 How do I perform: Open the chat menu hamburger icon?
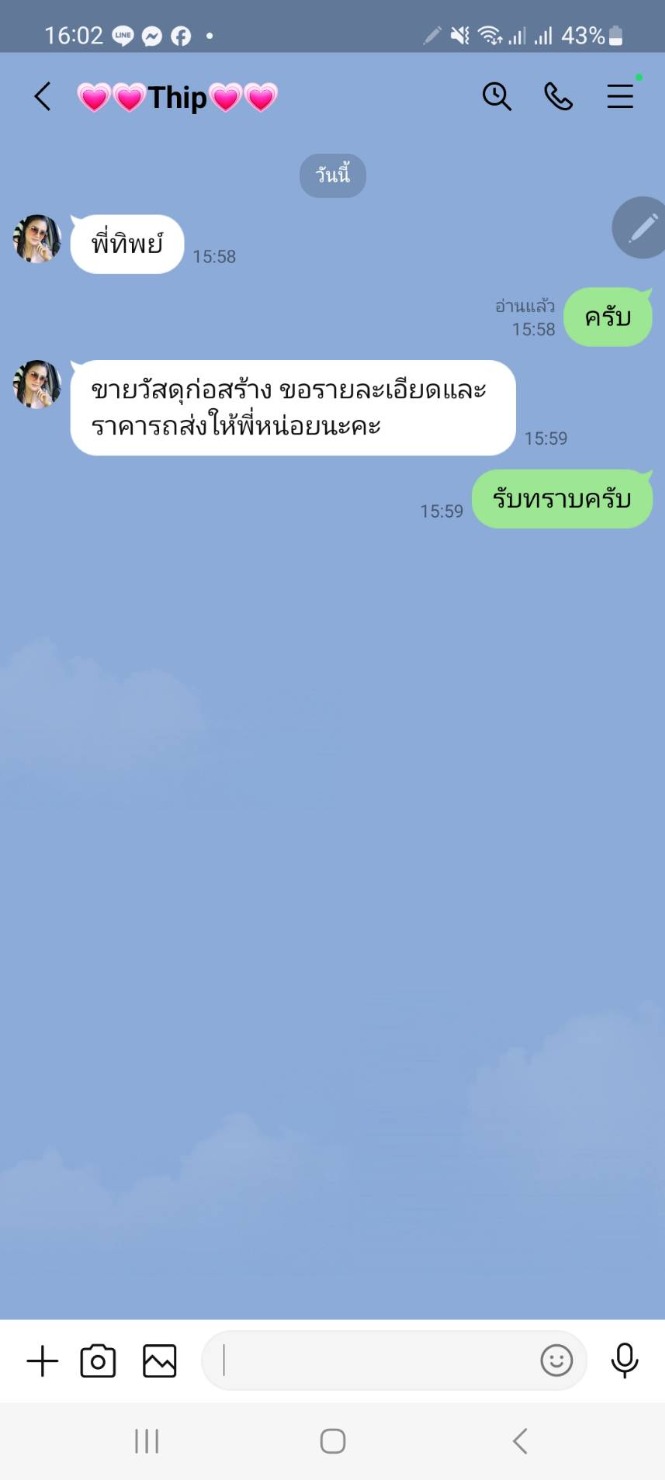620,96
